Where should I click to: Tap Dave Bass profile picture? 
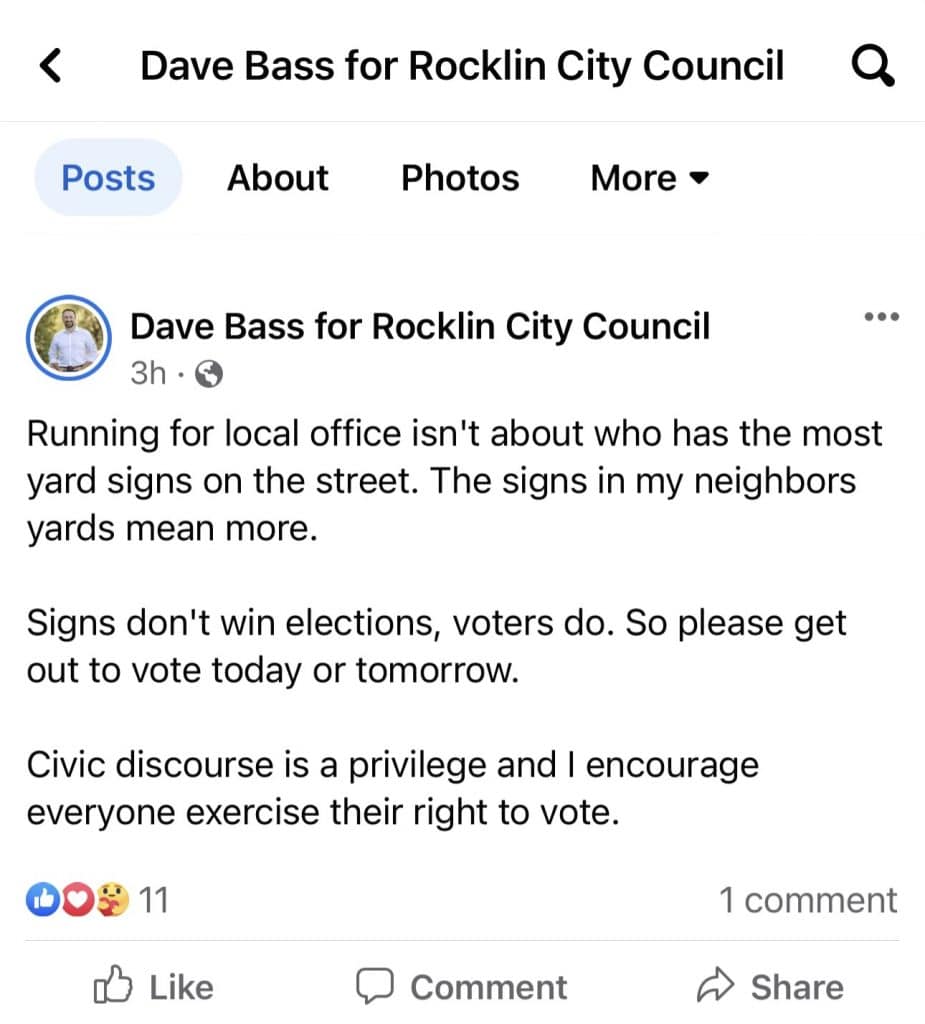click(67, 340)
